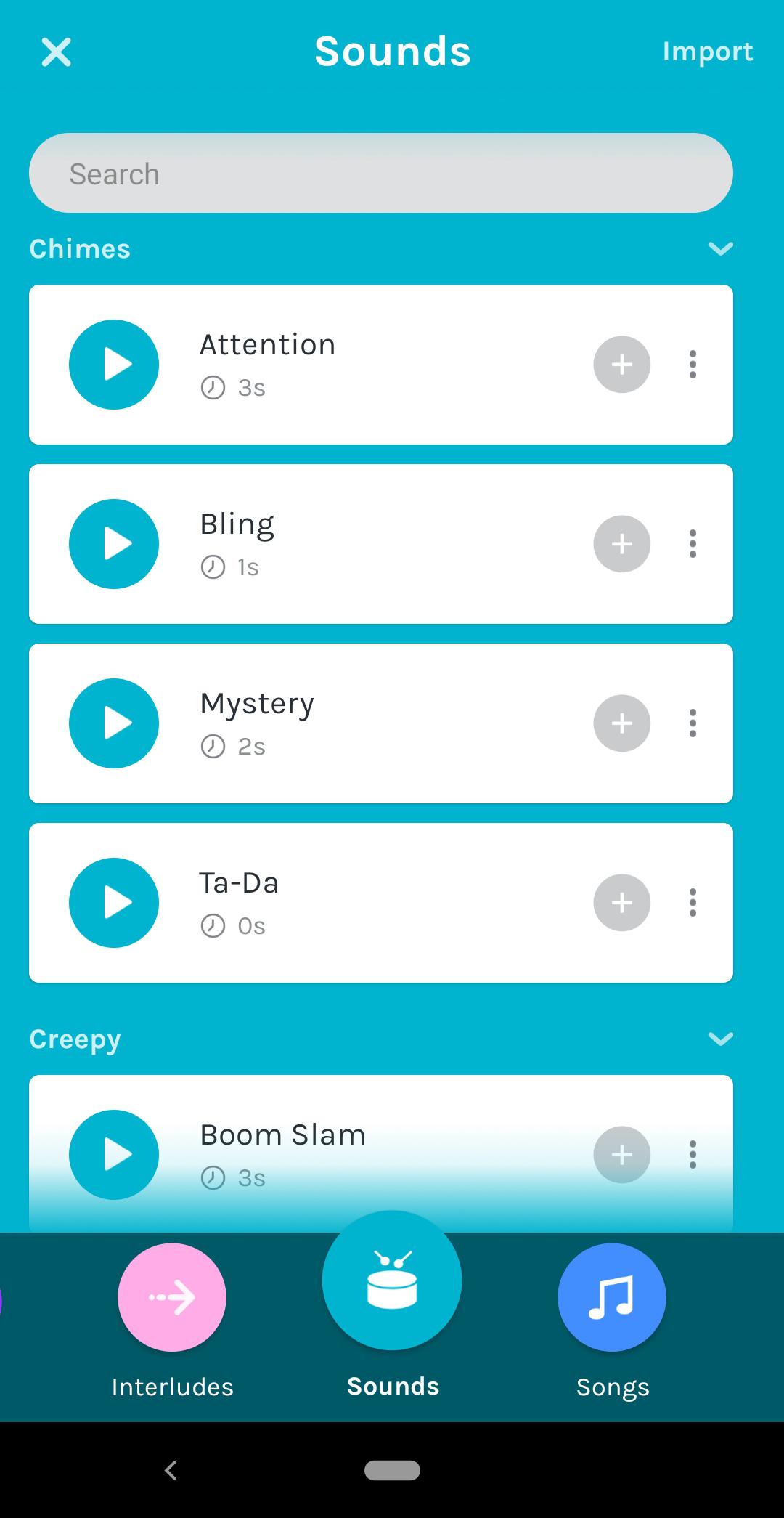Add the Ta-Da sound

coord(622,903)
